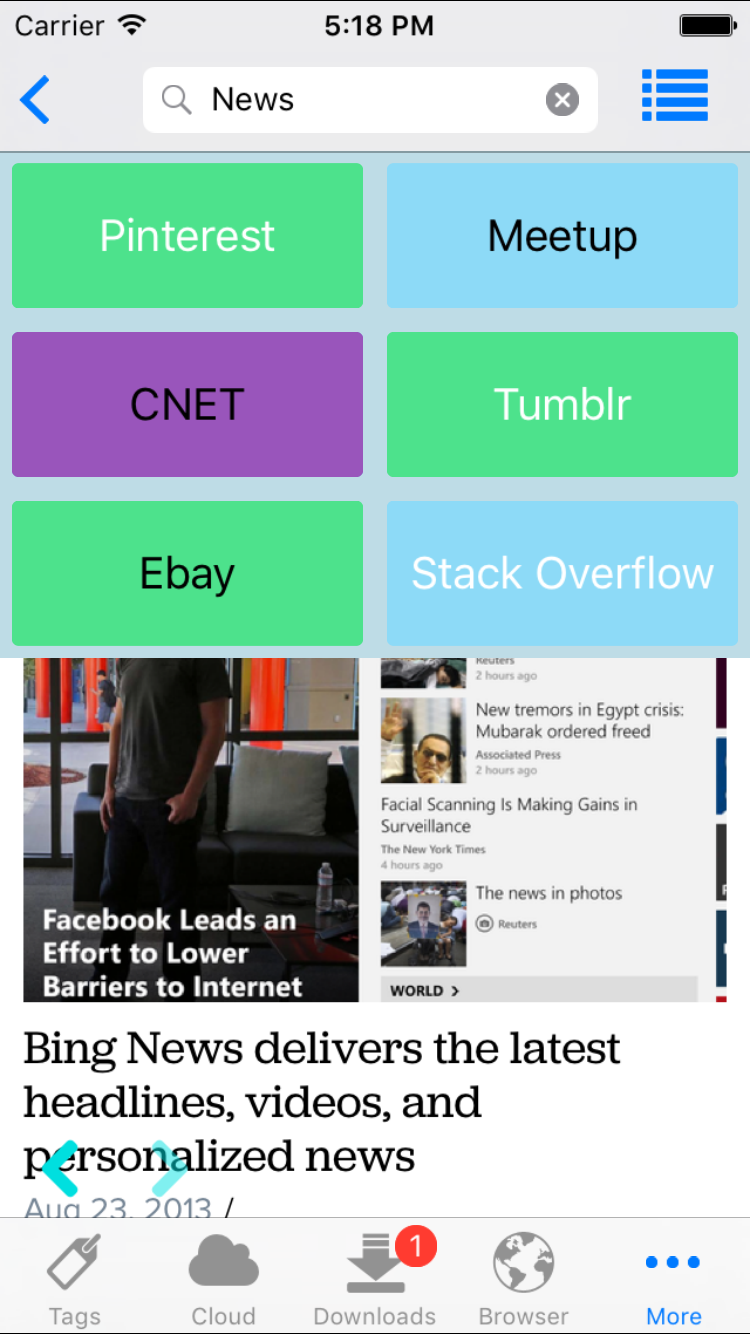Open the Tumblr tile
Screen dimensions: 750x1334
click(562, 405)
